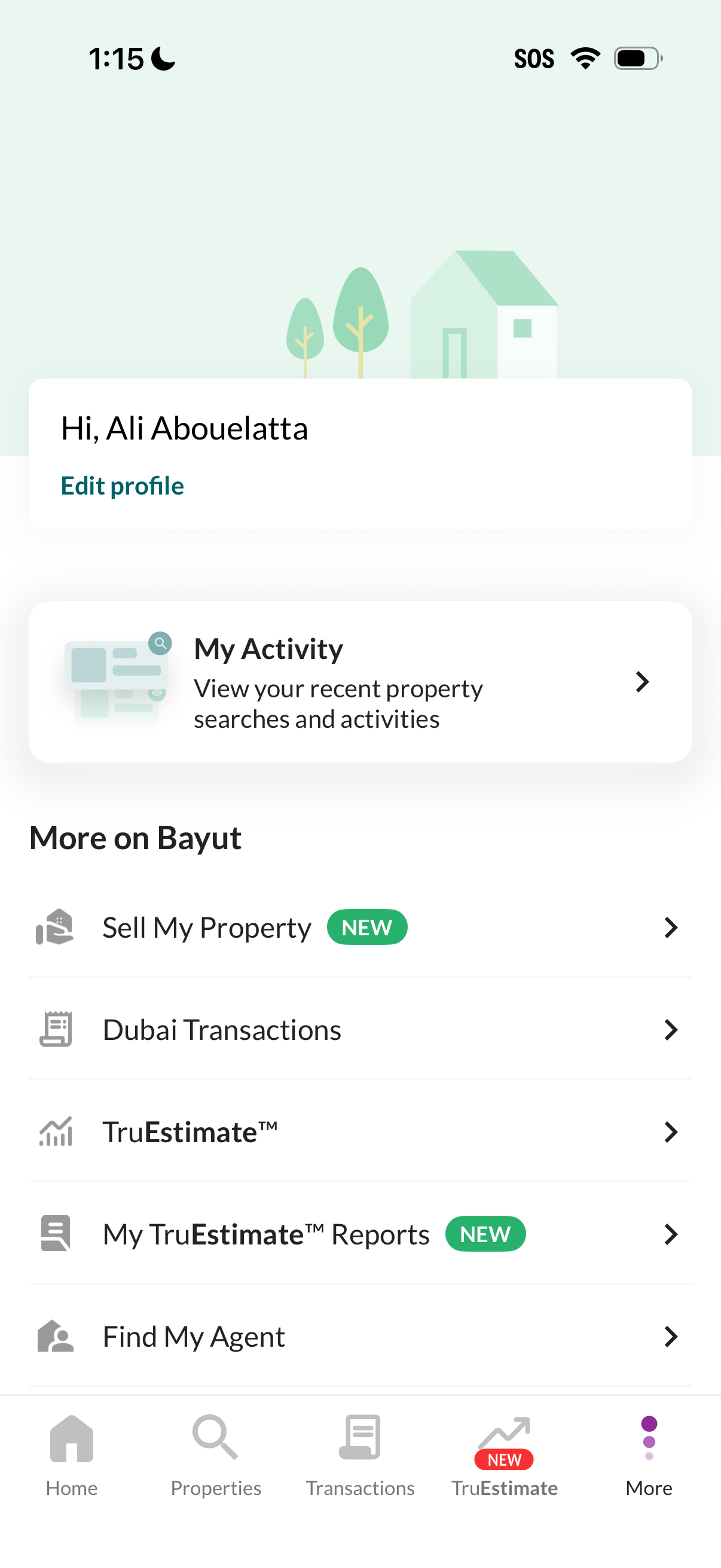This screenshot has height=1568, width=721.
Task: Tap the TruEstimate bar chart icon
Action: pos(56,1131)
